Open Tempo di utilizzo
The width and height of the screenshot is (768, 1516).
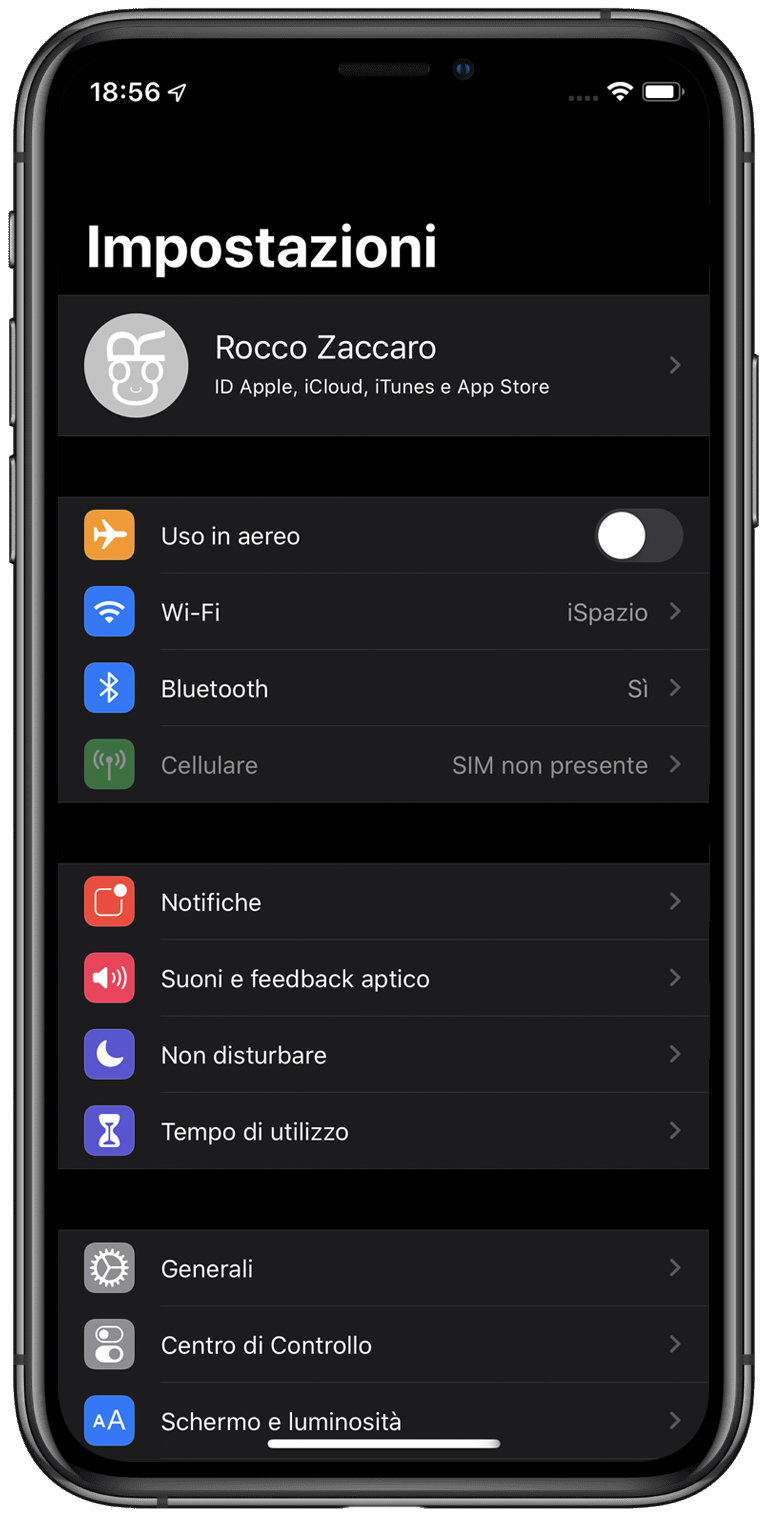pyautogui.click(x=383, y=1131)
